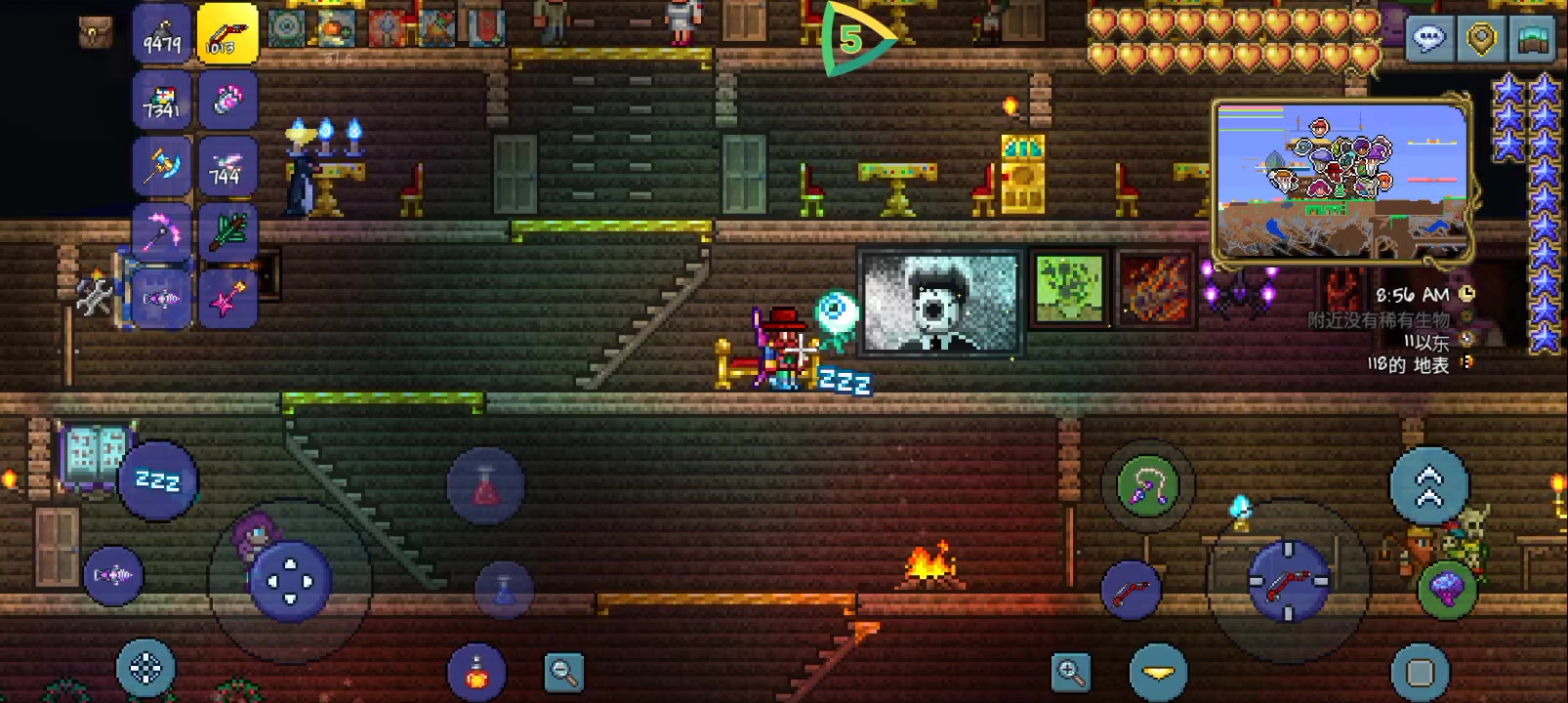The image size is (1568, 703).
Task: Tap the minimap to enlarge it
Action: point(1341,183)
